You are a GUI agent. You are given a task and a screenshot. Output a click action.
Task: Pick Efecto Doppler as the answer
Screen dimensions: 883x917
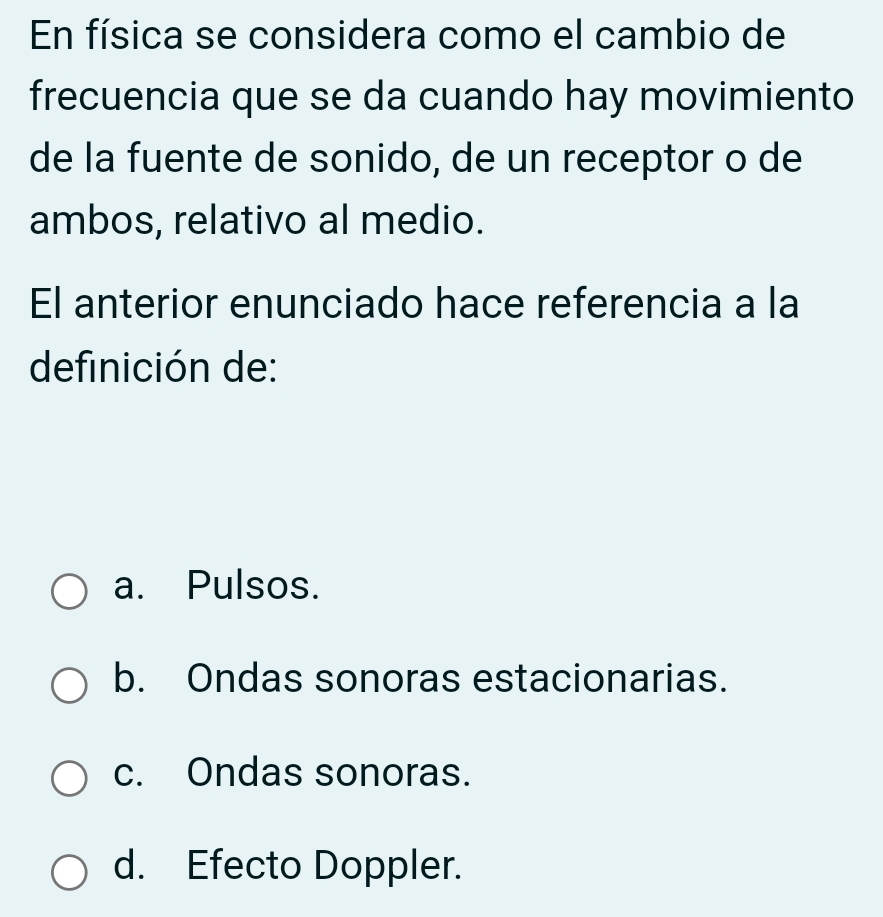coord(69,870)
